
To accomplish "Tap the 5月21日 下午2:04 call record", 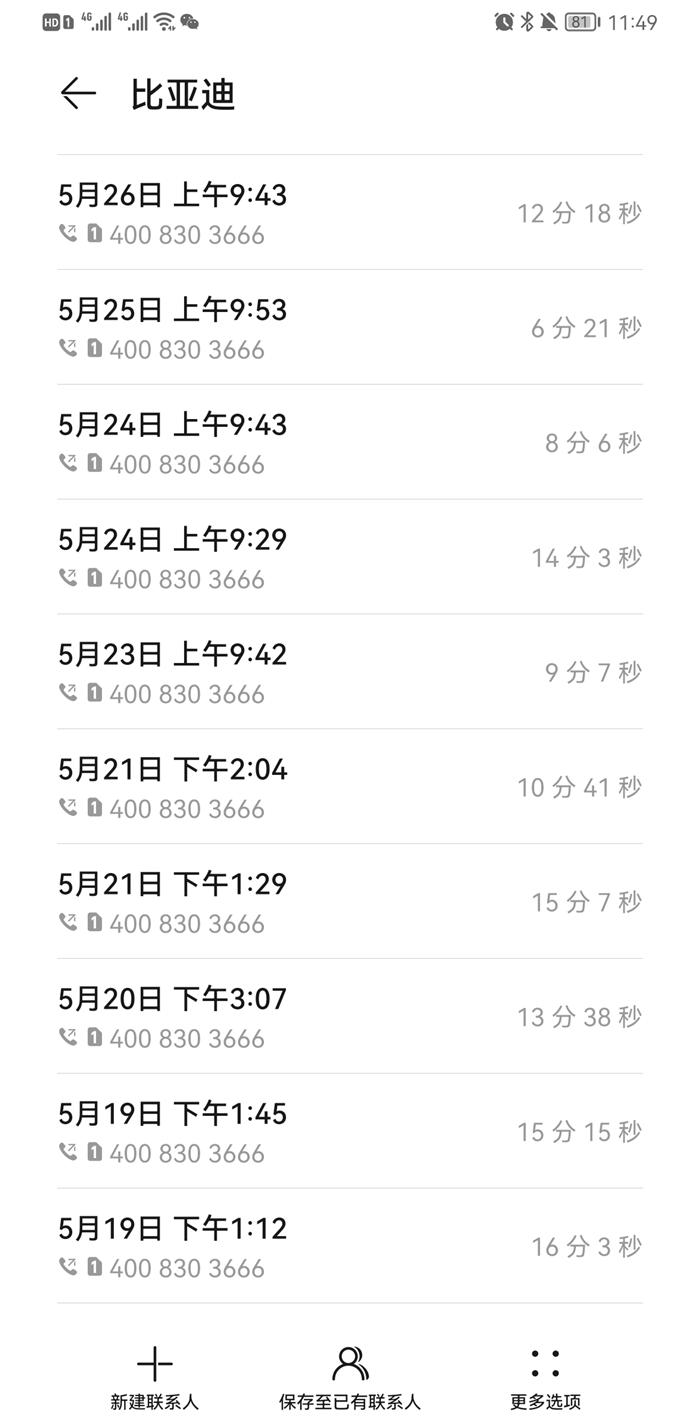I will coord(350,787).
